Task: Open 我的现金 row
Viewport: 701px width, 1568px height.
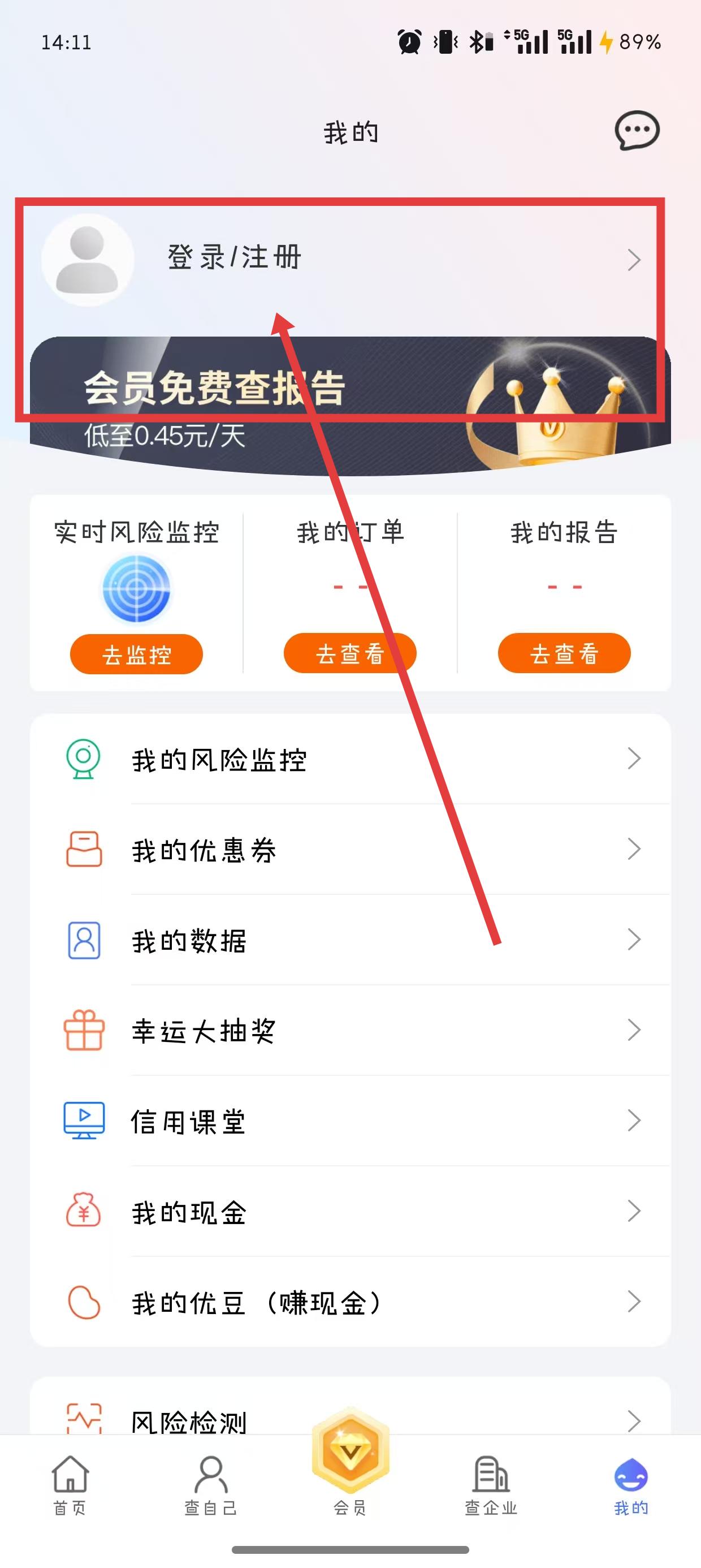Action: click(x=350, y=1212)
